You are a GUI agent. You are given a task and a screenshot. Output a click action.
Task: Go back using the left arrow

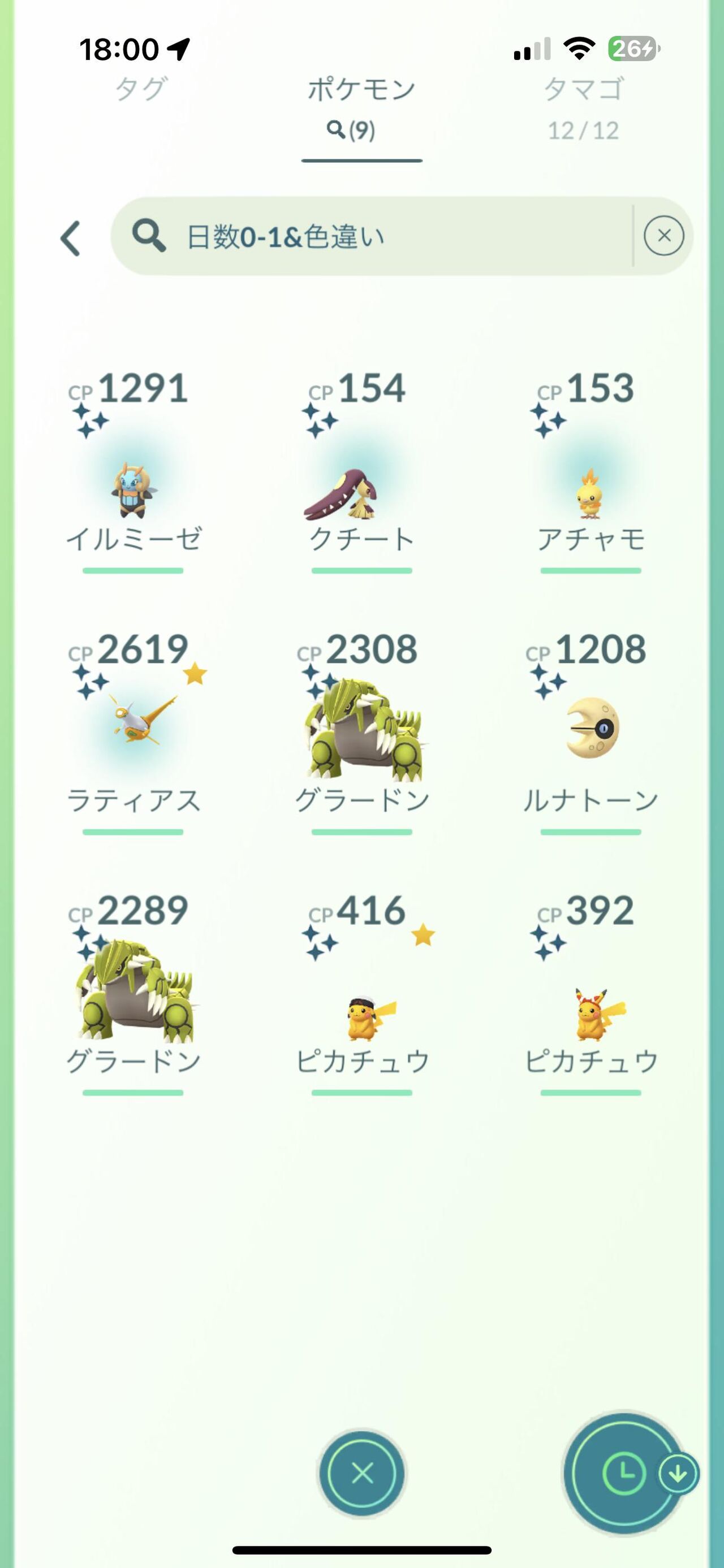tap(71, 237)
